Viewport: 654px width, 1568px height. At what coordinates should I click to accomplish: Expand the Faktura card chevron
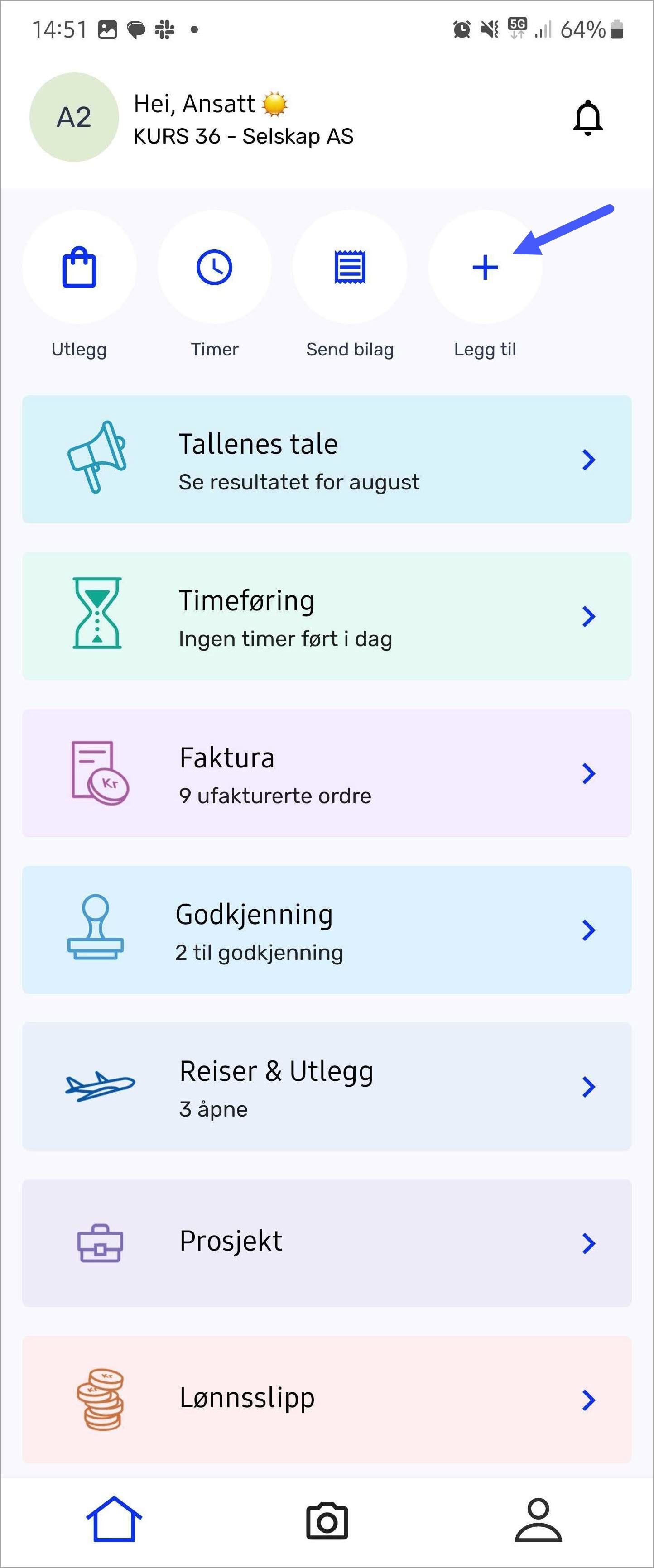[x=587, y=773]
